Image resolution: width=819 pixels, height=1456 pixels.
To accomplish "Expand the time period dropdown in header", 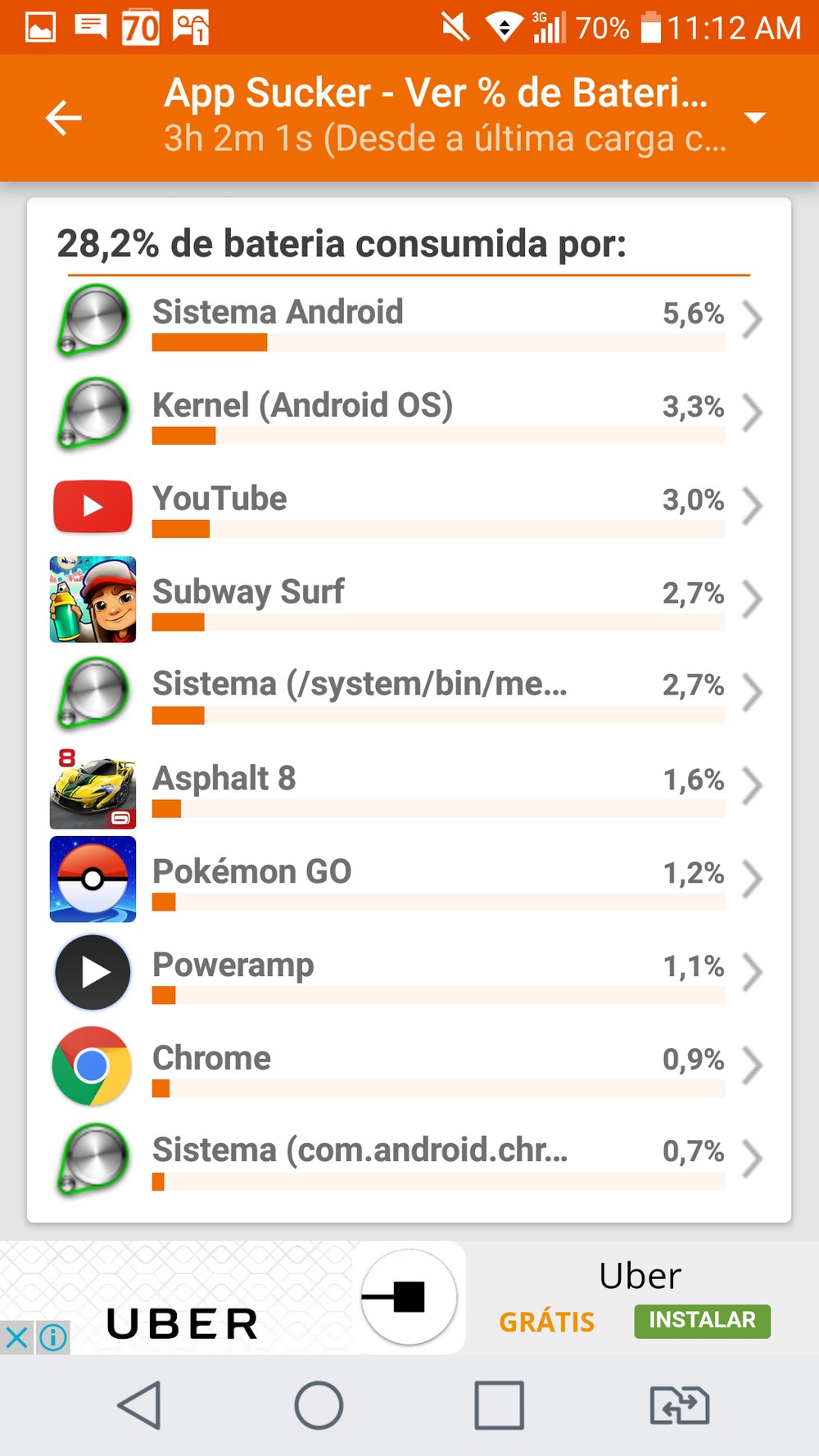I will (x=754, y=118).
